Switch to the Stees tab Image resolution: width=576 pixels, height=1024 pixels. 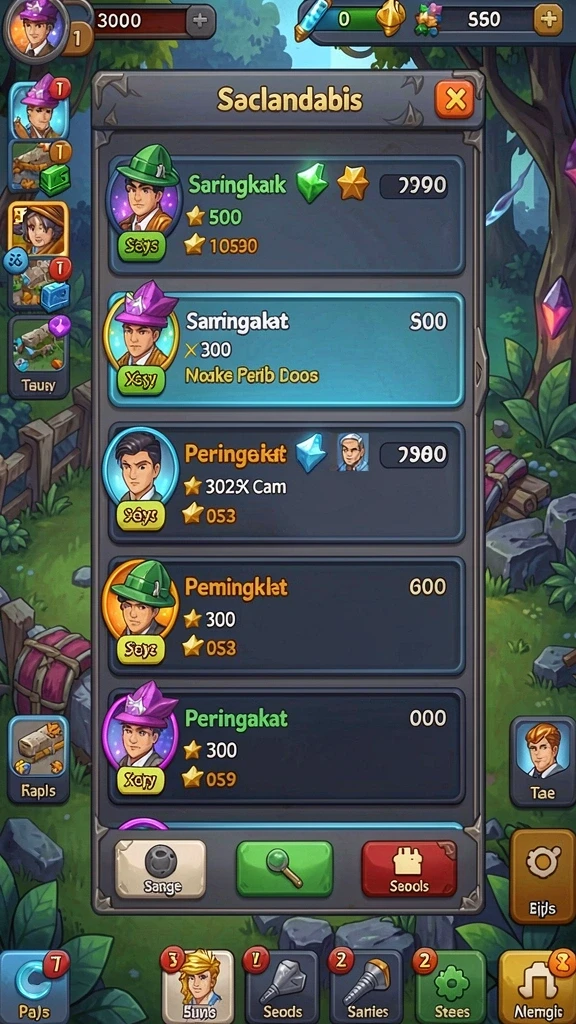(451, 987)
